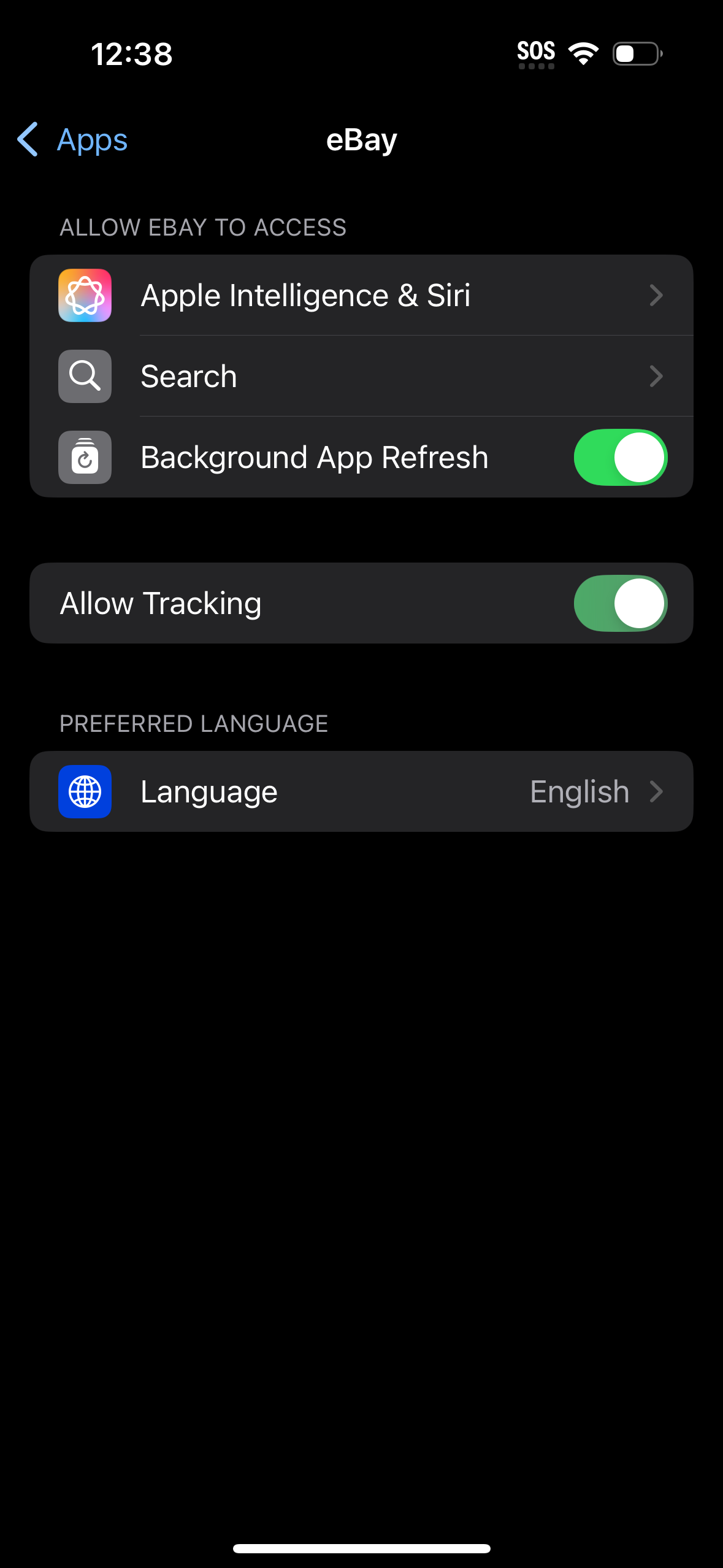This screenshot has height=1568, width=723.
Task: Open Language options via its chevron
Action: tap(657, 791)
